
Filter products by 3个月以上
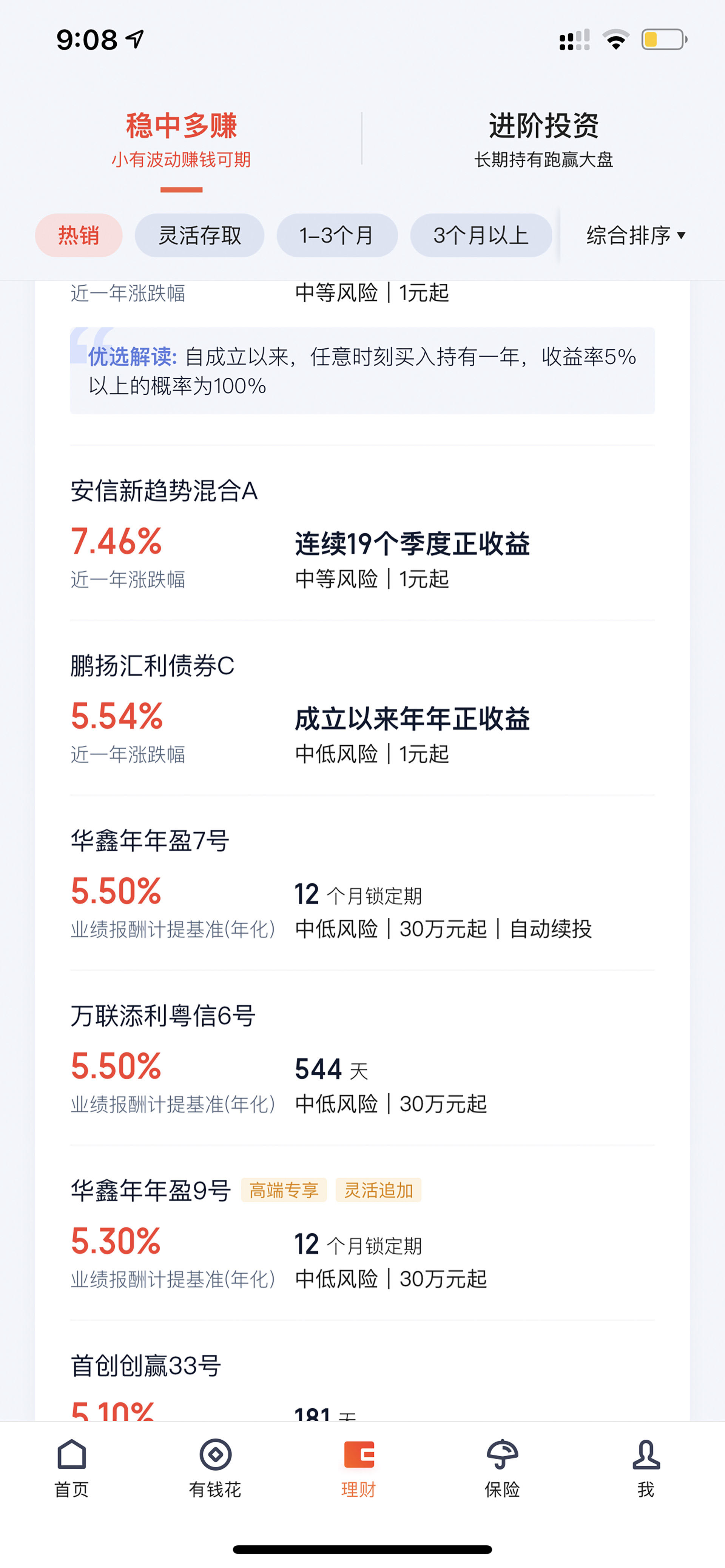click(481, 235)
